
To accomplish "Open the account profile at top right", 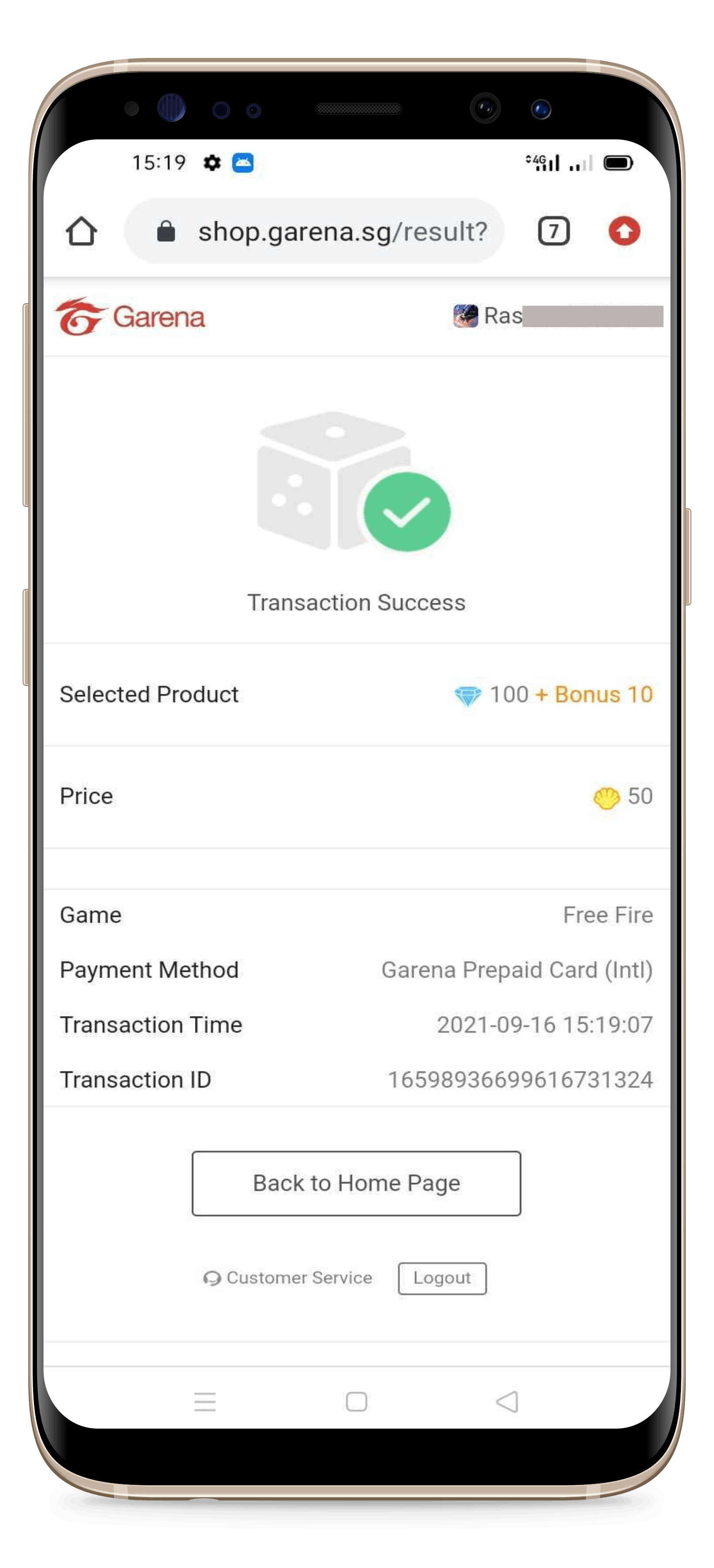I will click(556, 316).
